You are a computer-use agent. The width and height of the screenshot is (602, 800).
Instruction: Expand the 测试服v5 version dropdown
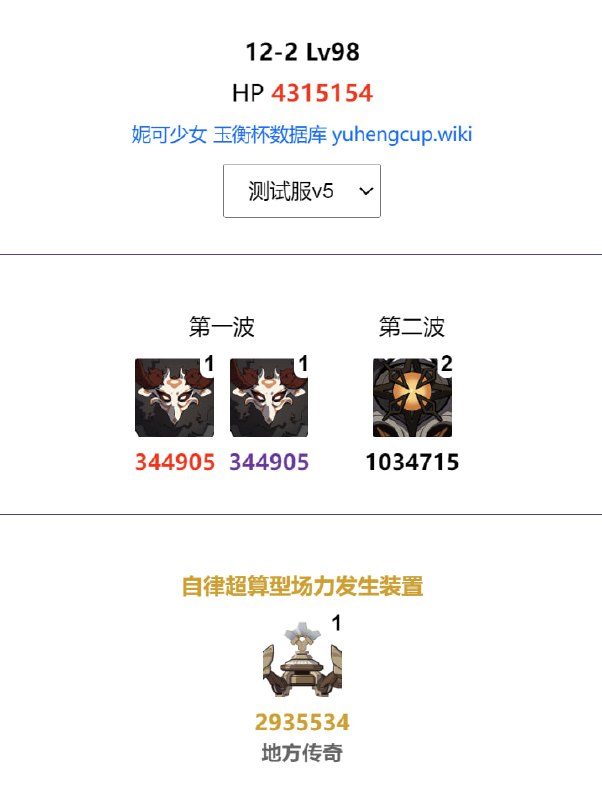301,191
